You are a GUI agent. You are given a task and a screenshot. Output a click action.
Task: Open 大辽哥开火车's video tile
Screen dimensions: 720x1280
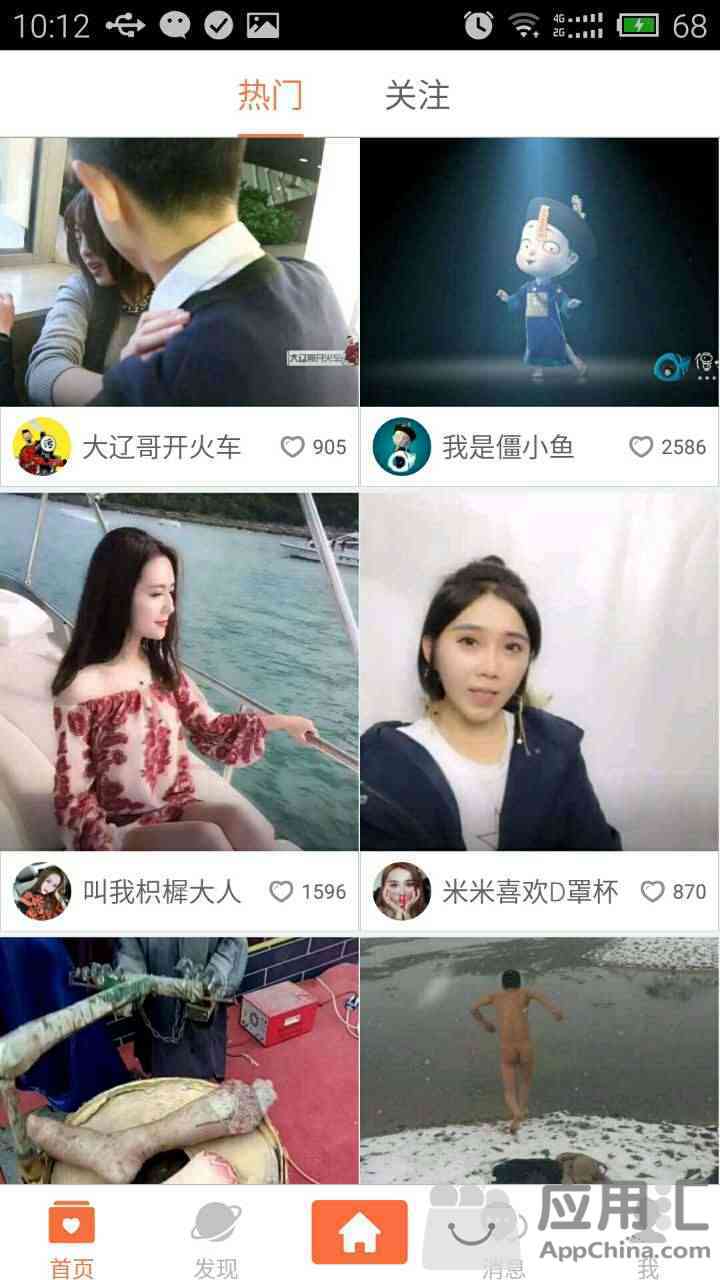coord(180,272)
